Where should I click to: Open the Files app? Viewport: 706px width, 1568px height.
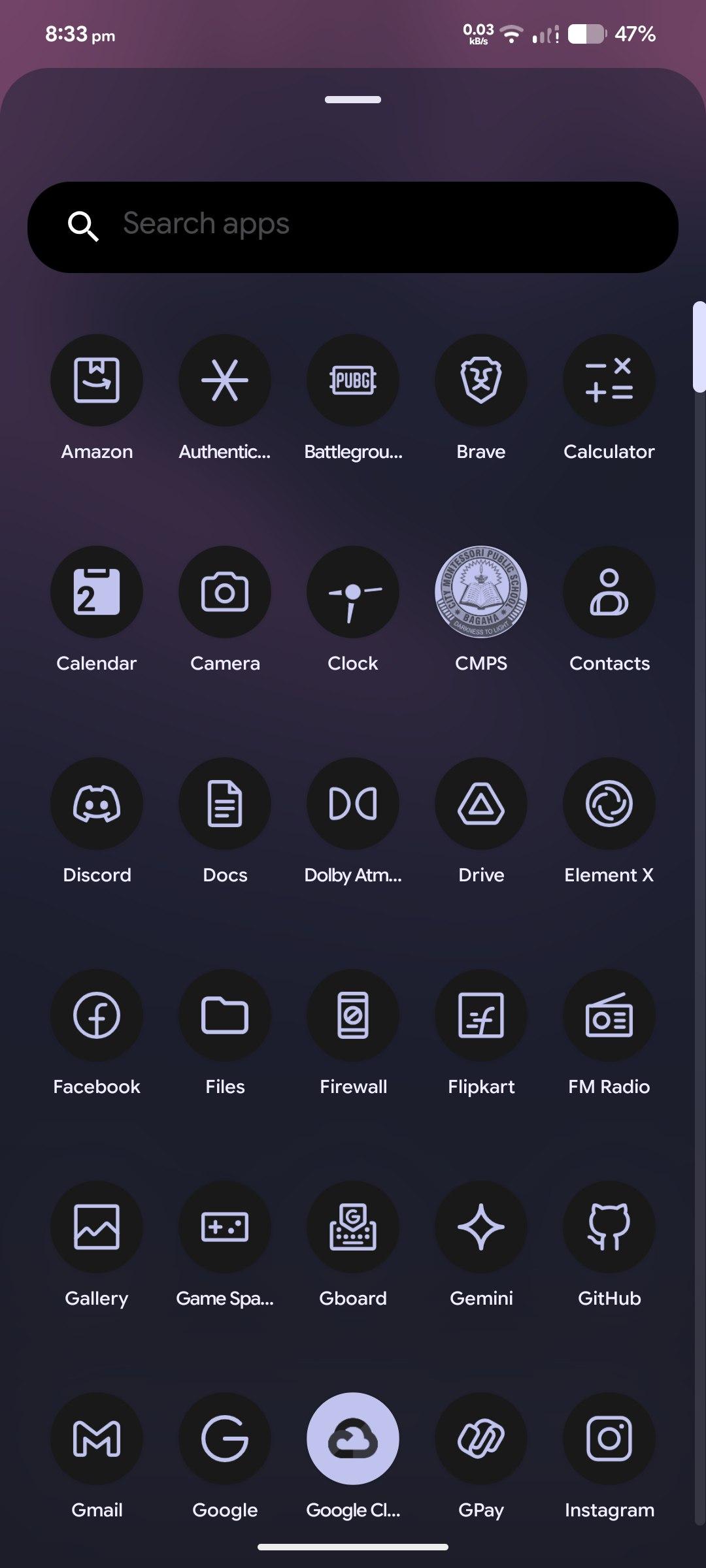pos(225,1015)
